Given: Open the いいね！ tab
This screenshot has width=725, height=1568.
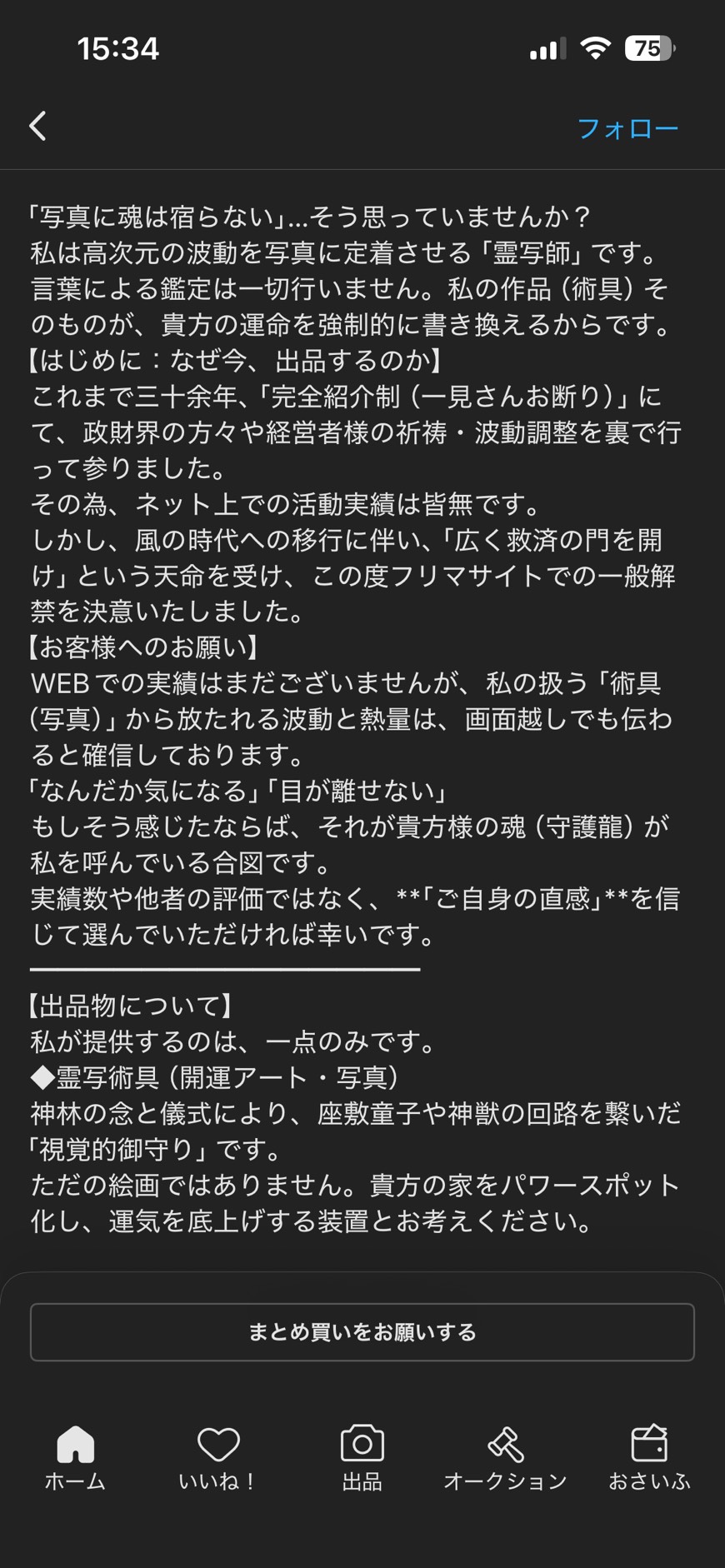Looking at the screenshot, I should pyautogui.click(x=217, y=1456).
